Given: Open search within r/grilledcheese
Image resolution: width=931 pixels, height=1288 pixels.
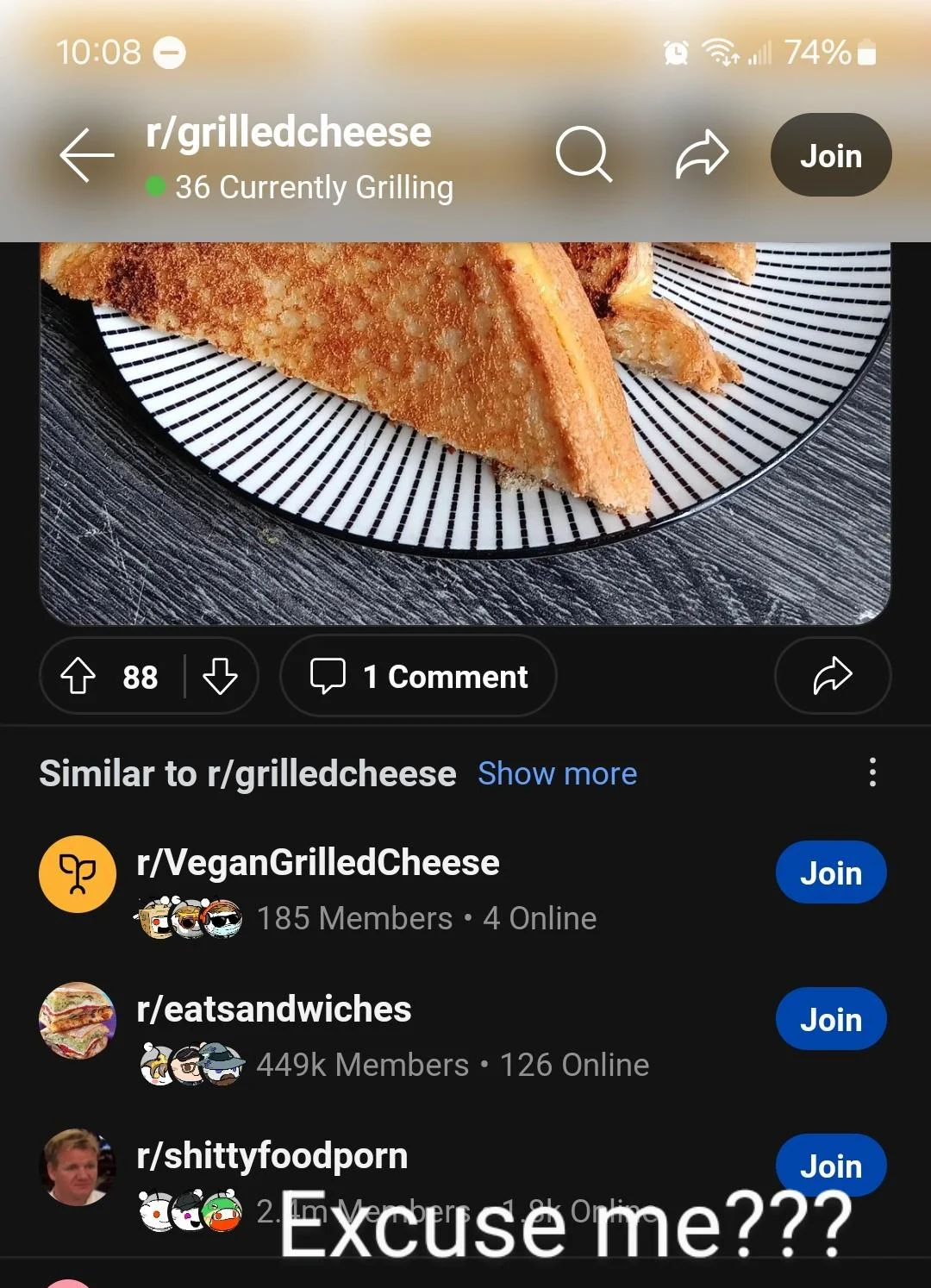Looking at the screenshot, I should tap(584, 155).
